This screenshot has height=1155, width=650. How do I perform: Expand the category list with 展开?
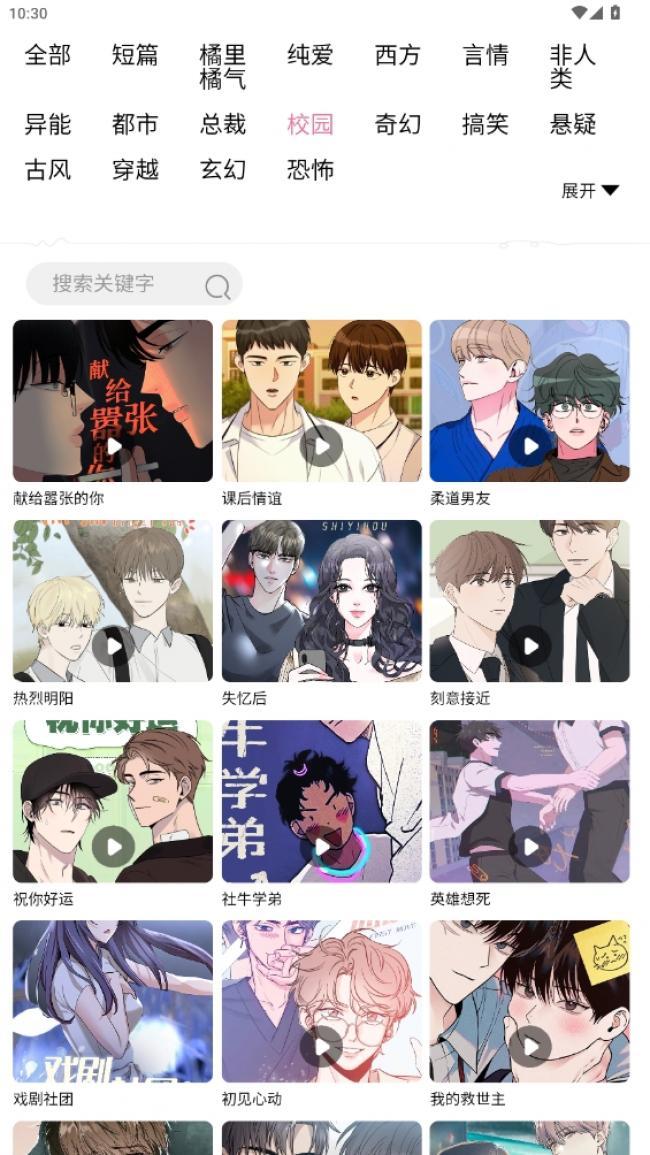tap(589, 191)
